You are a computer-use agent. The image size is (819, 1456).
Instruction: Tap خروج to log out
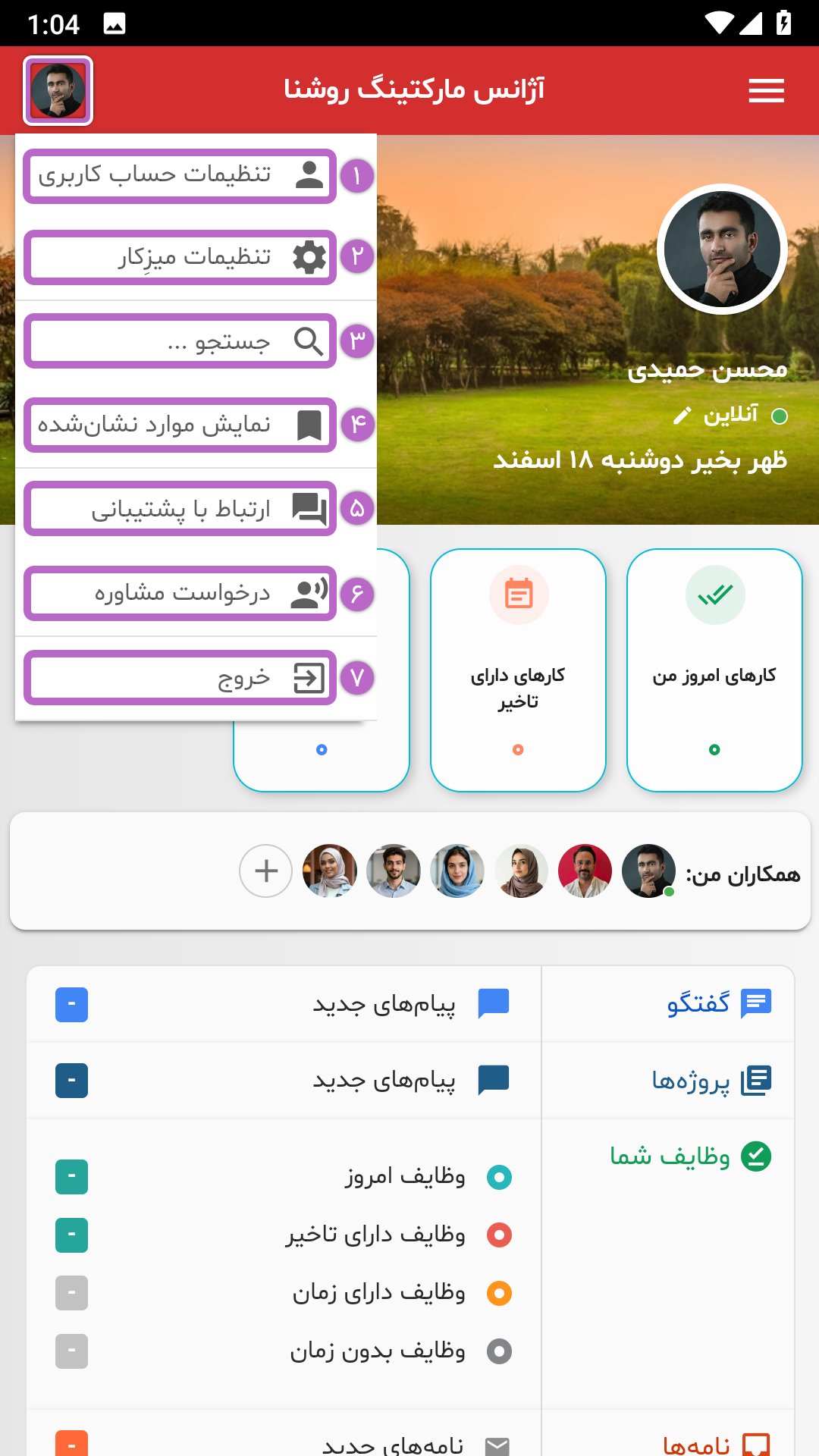click(x=180, y=677)
